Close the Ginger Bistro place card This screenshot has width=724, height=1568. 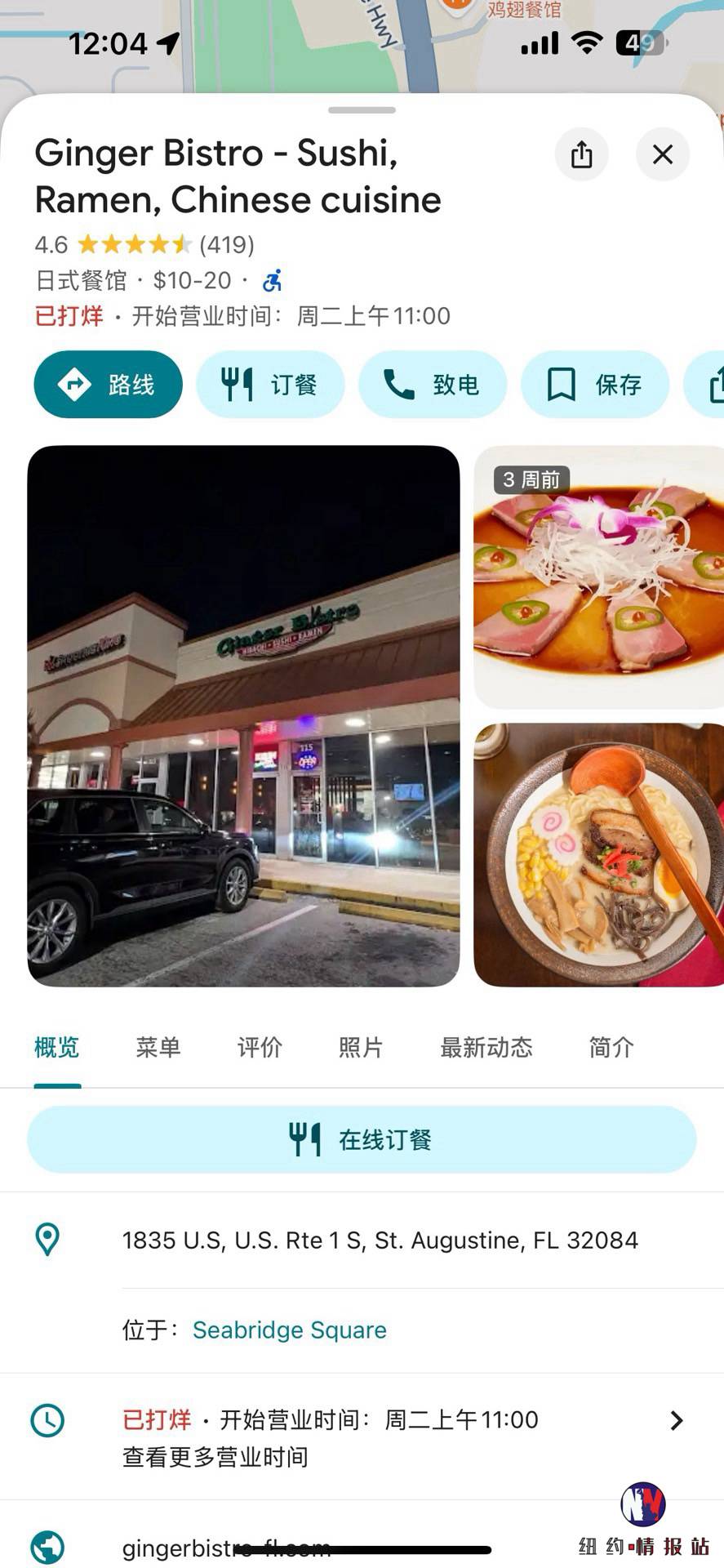[663, 154]
